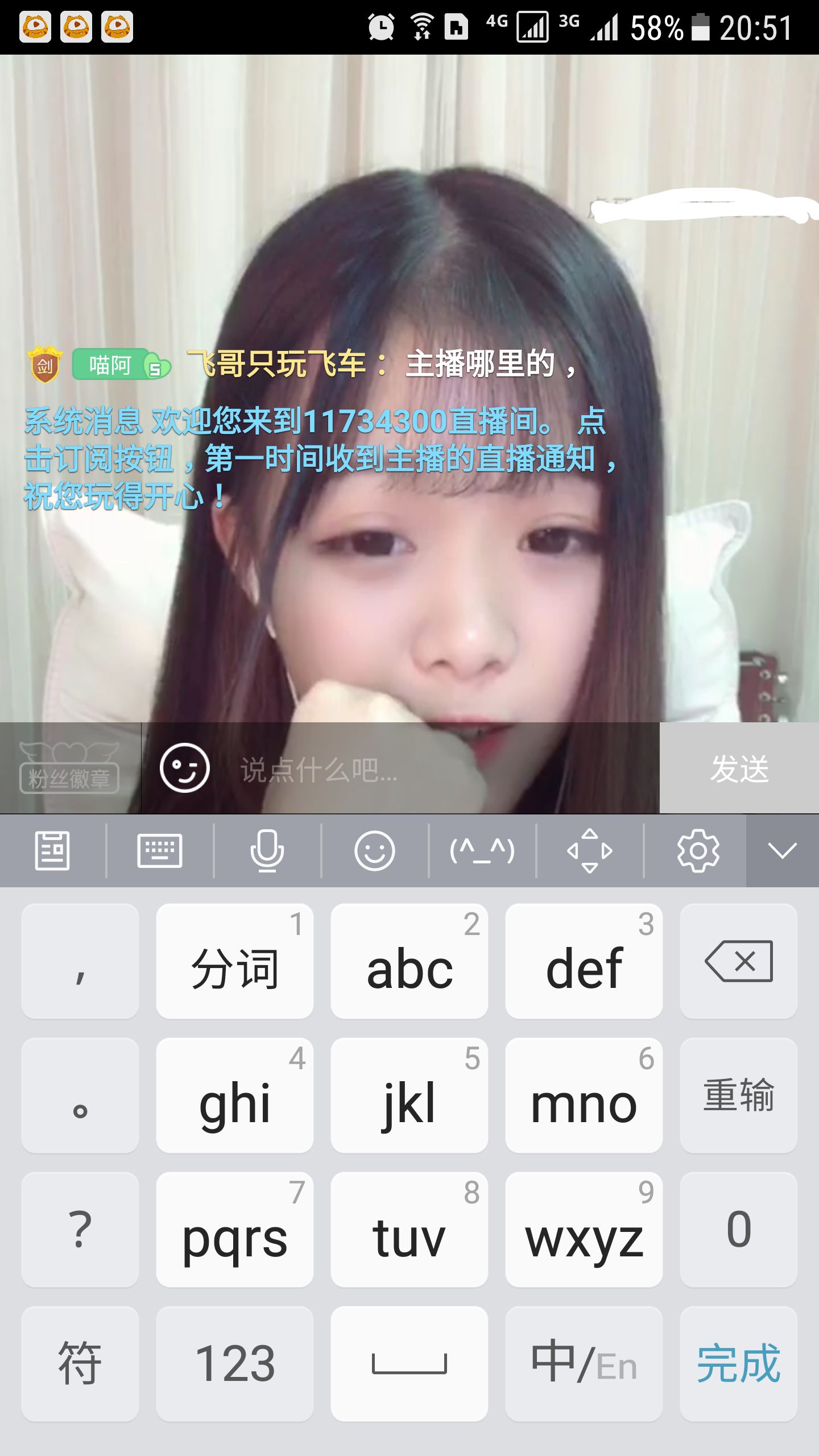Tap the space bar key
This screenshot has height=1456, width=819.
tap(409, 1363)
